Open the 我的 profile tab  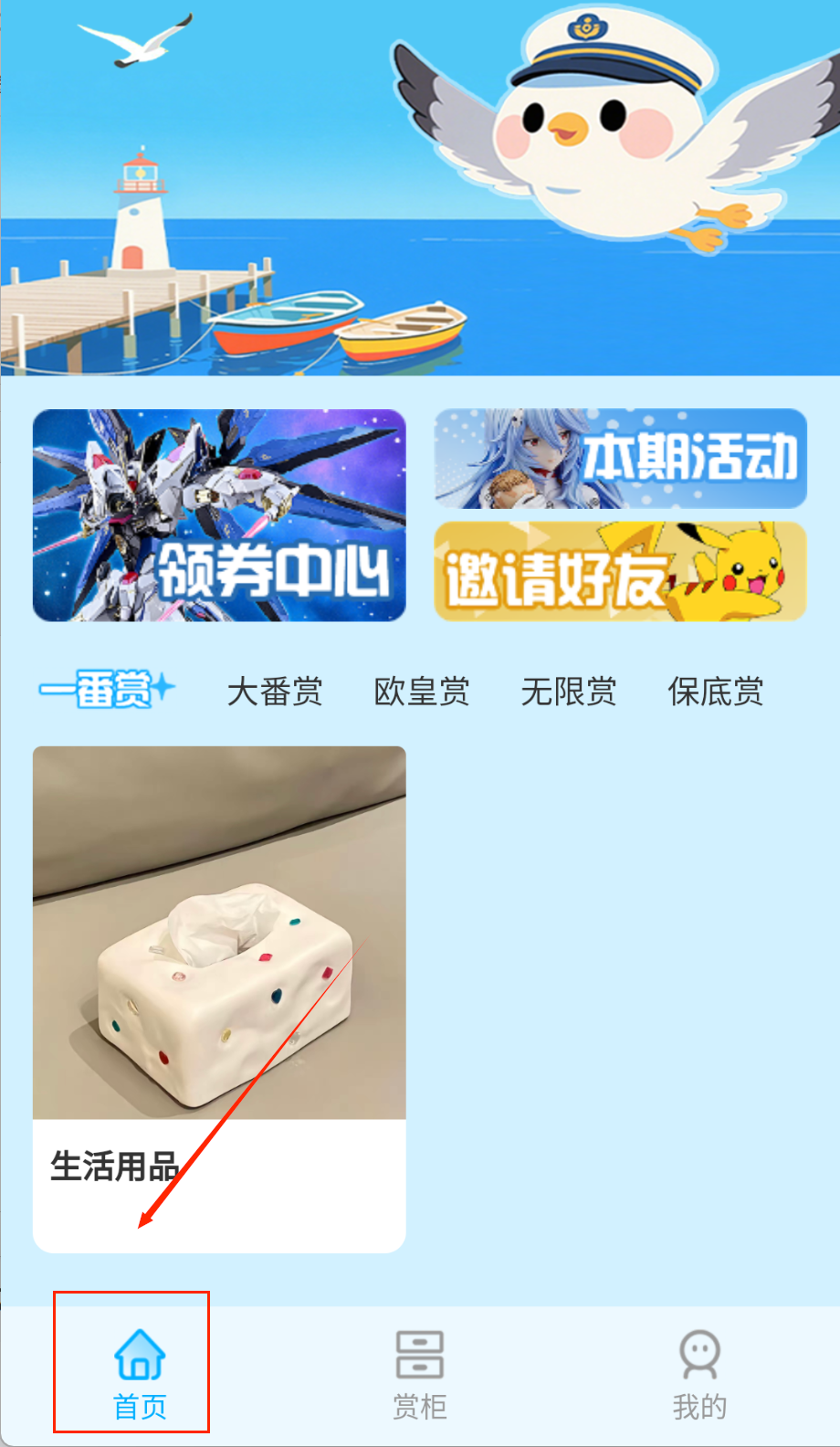[700, 1373]
